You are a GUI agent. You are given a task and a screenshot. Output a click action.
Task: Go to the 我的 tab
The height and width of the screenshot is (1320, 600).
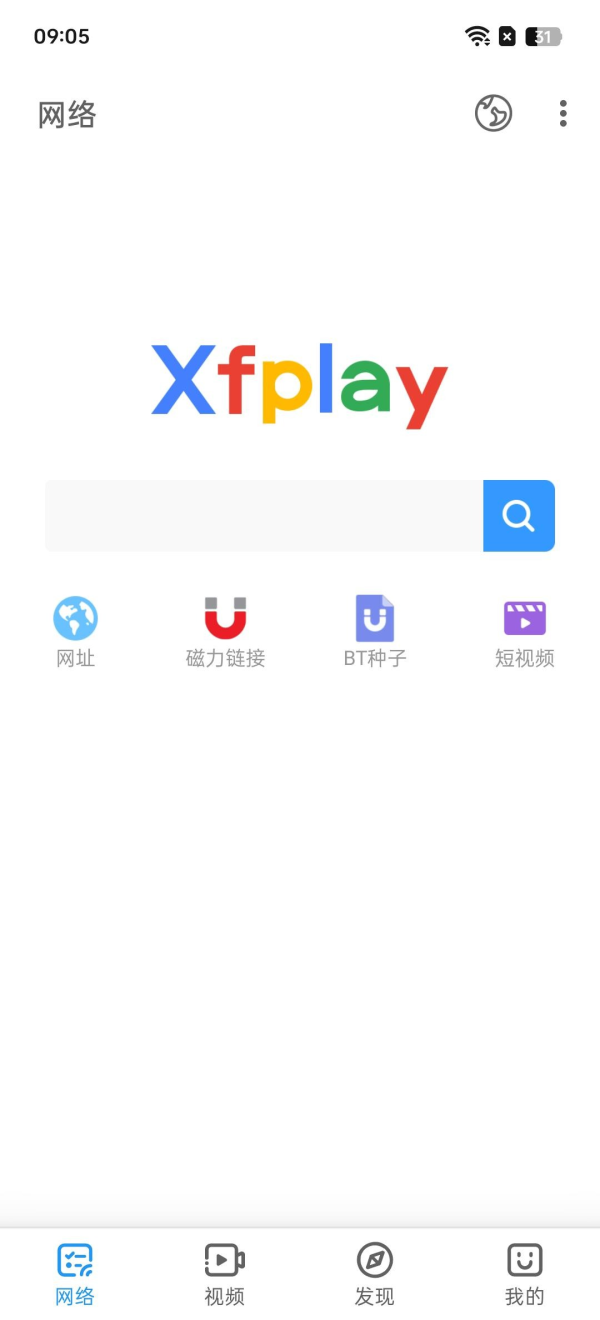click(525, 1275)
